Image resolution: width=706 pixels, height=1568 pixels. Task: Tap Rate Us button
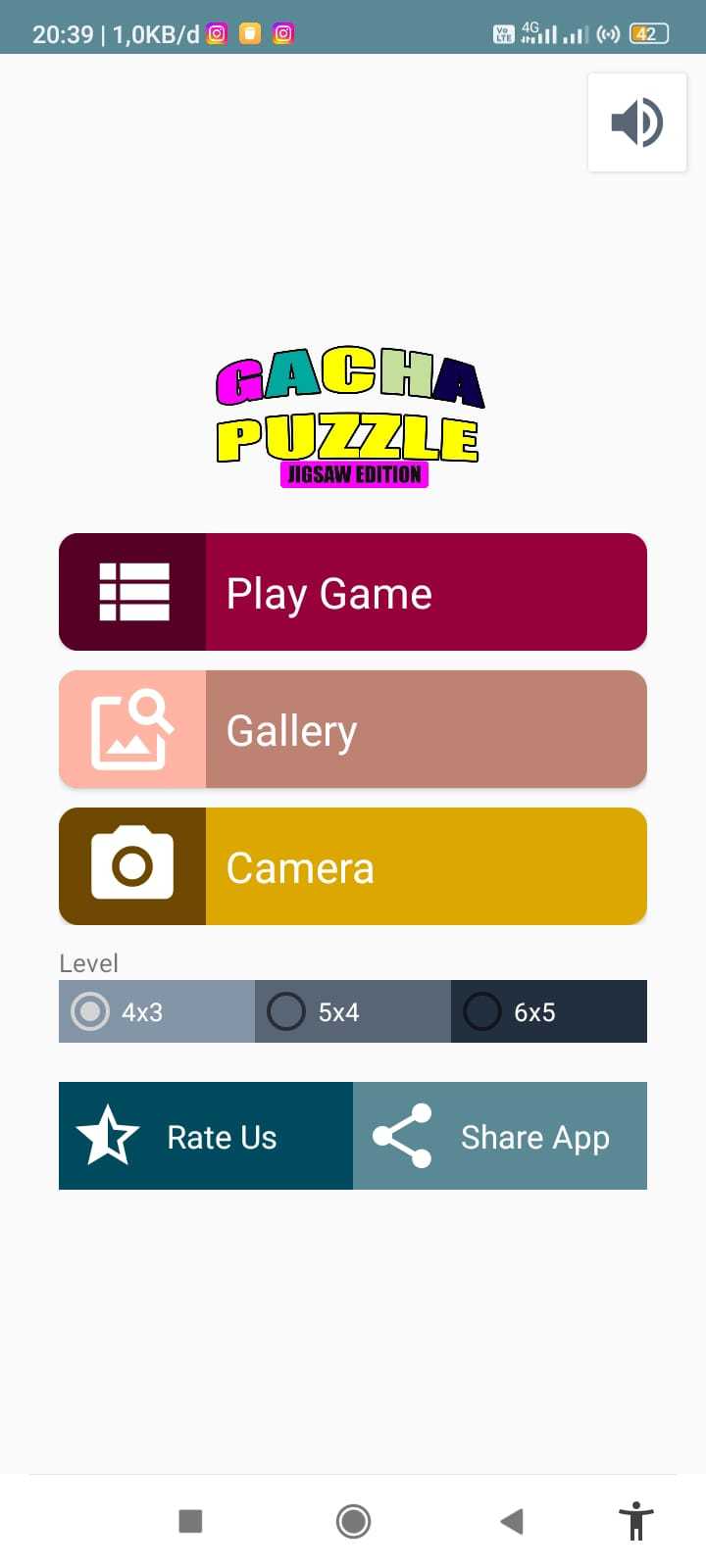click(x=206, y=1136)
